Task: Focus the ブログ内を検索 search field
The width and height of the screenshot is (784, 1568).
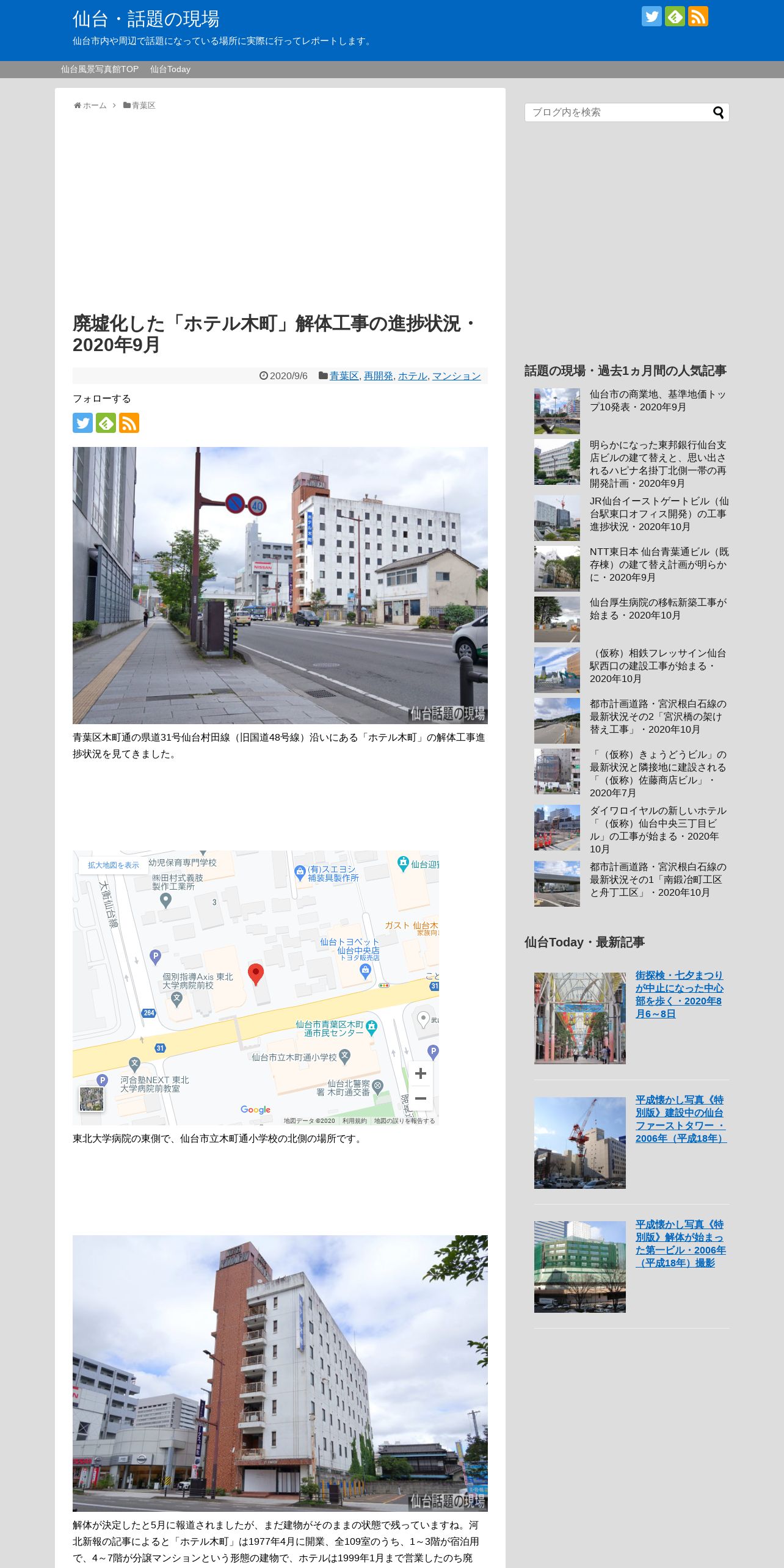Action: pos(618,112)
